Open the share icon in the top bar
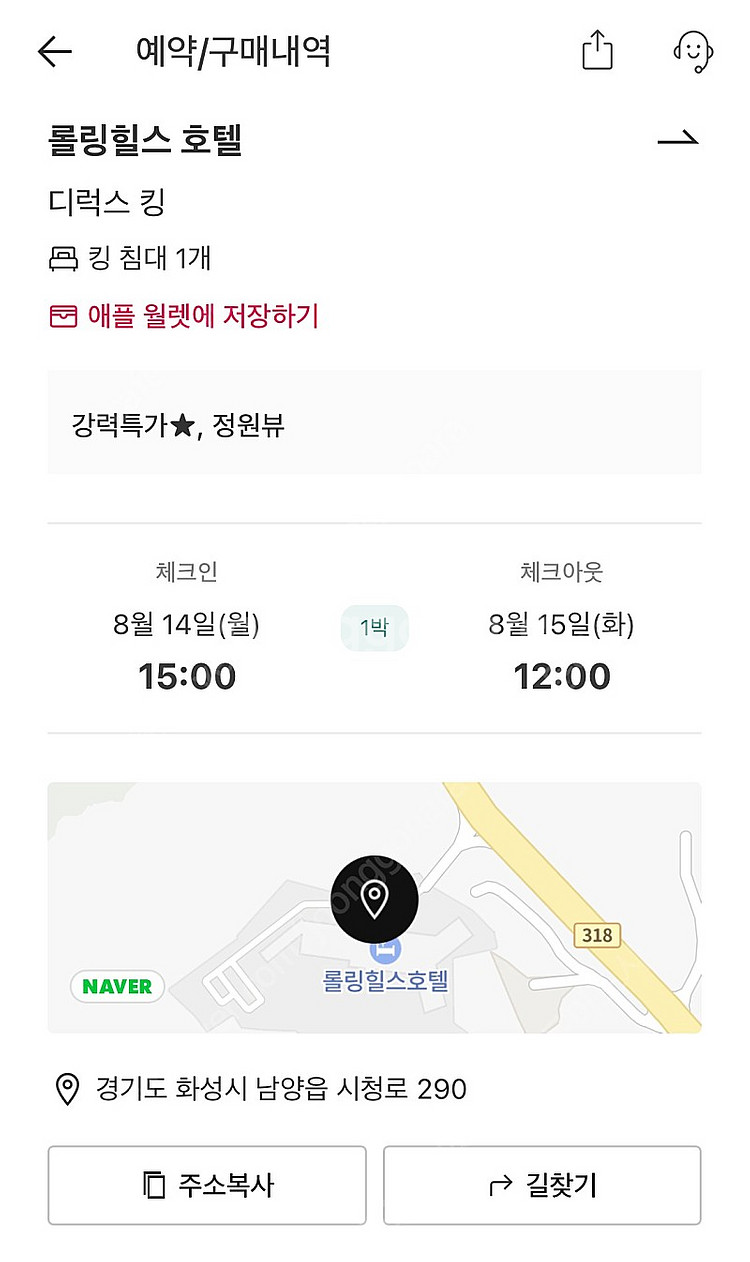The height and width of the screenshot is (1262, 750). pos(597,50)
